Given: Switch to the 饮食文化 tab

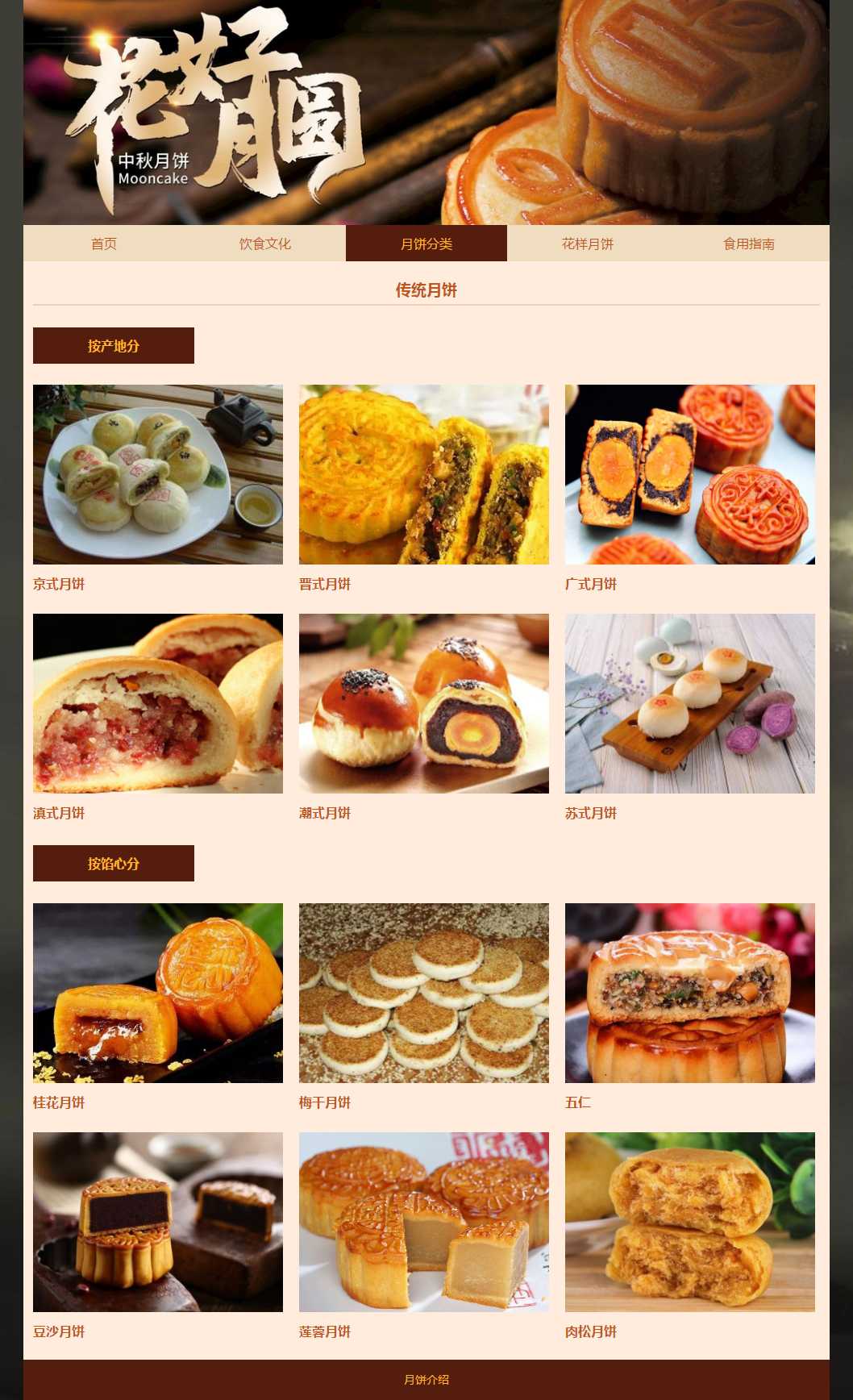Looking at the screenshot, I should 265,244.
